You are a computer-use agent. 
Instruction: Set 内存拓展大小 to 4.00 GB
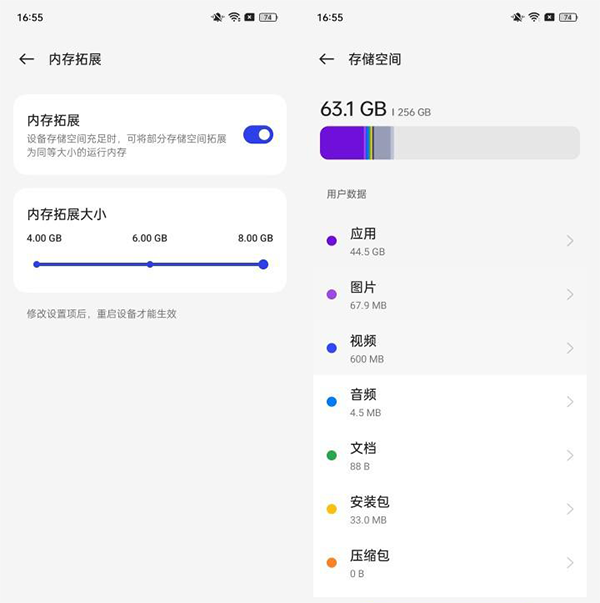click(x=37, y=264)
